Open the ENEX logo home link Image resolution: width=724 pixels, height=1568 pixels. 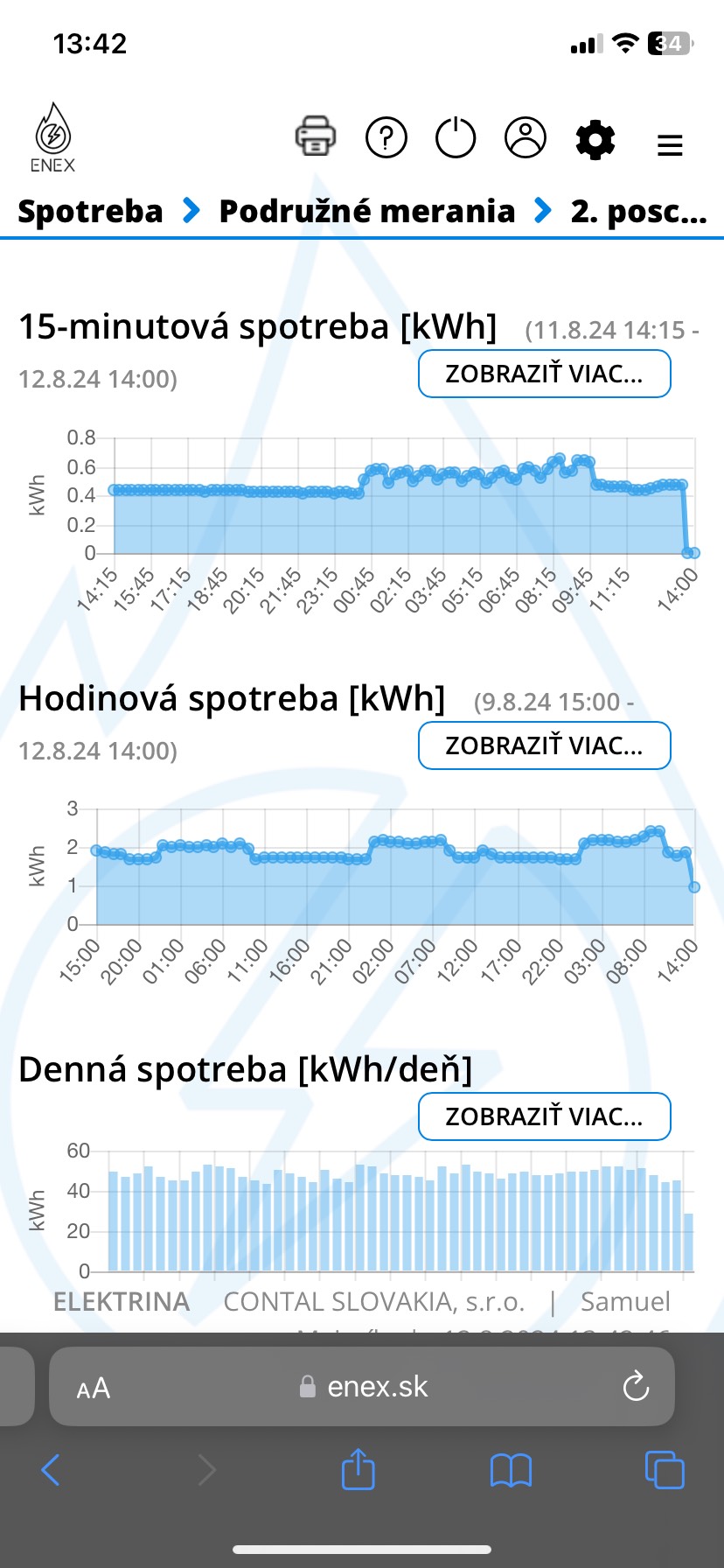(x=53, y=139)
